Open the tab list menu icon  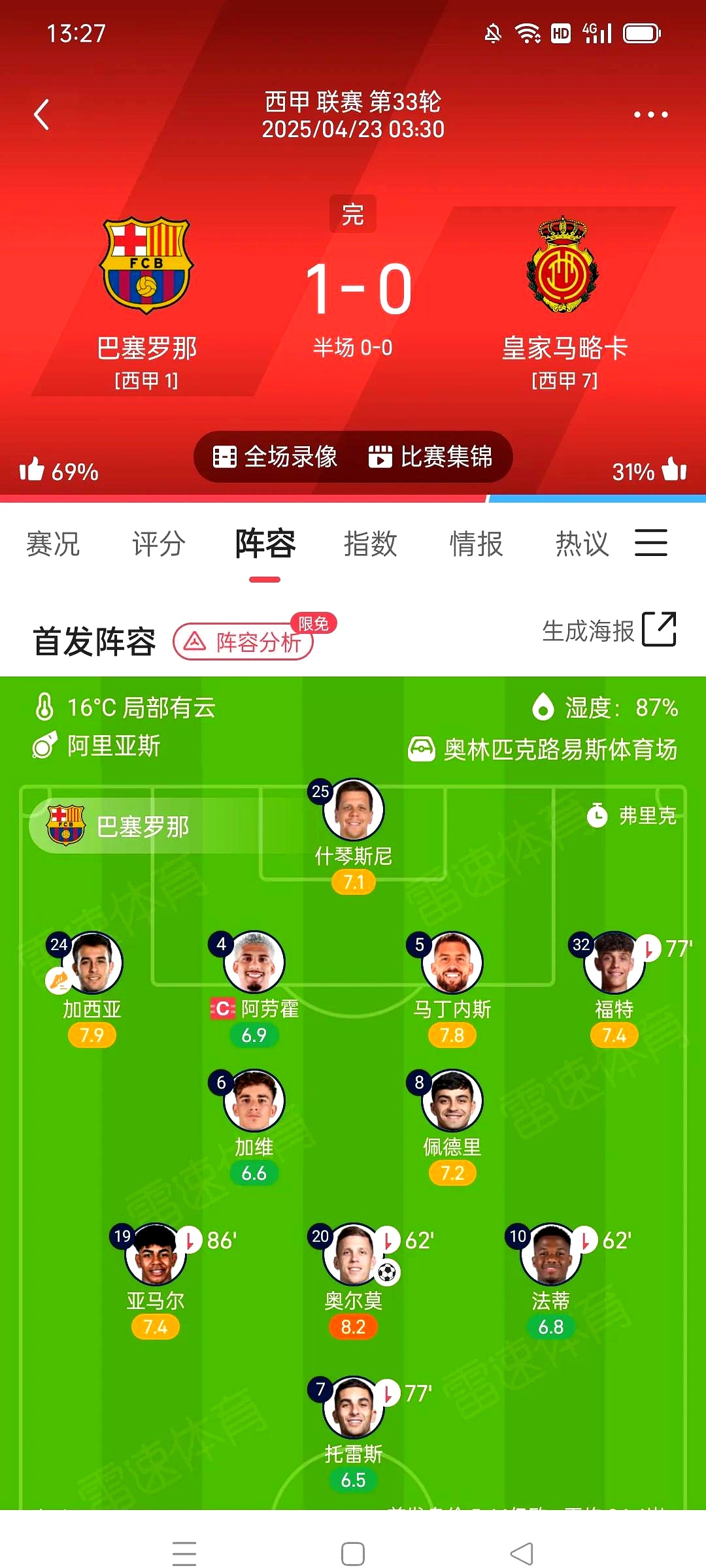coord(651,544)
